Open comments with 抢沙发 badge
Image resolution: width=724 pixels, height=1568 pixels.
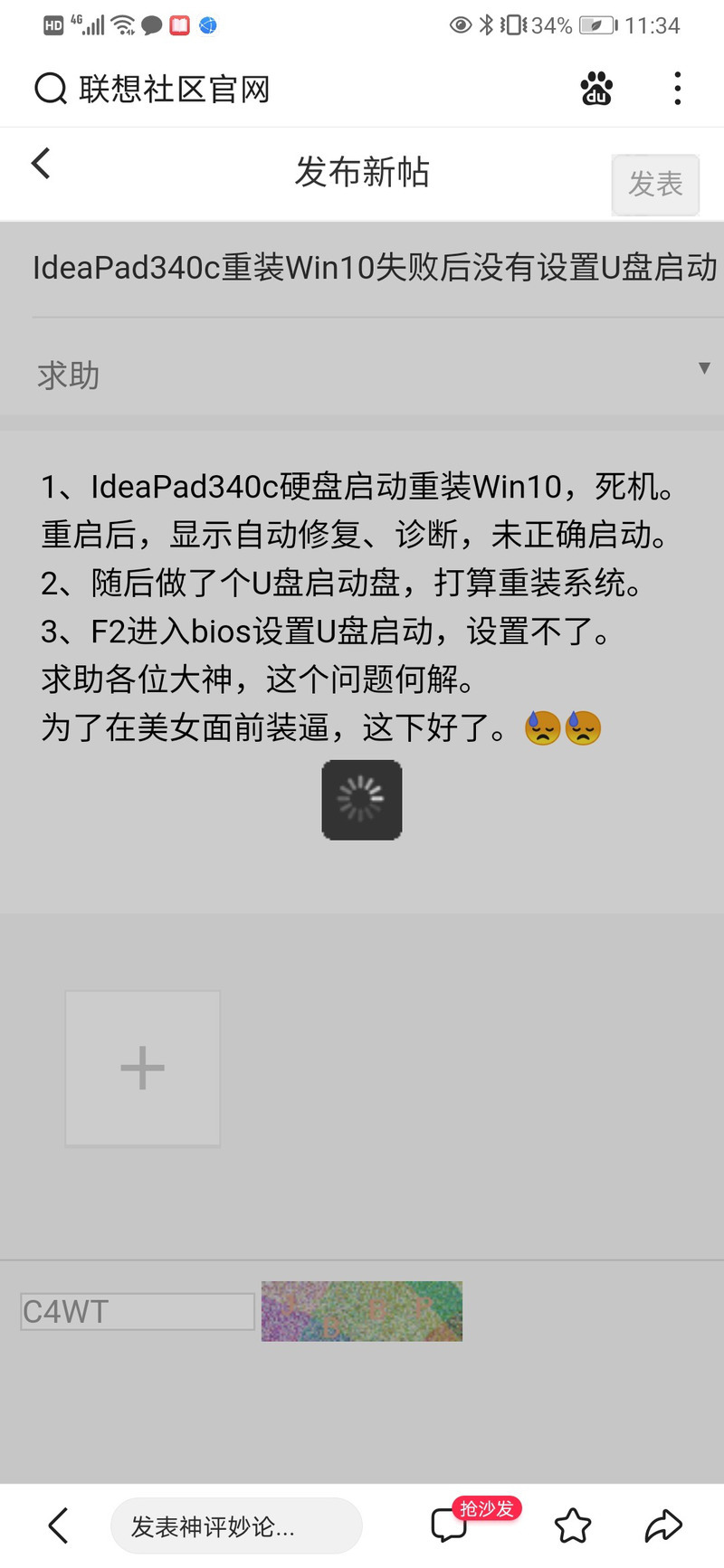click(450, 1525)
